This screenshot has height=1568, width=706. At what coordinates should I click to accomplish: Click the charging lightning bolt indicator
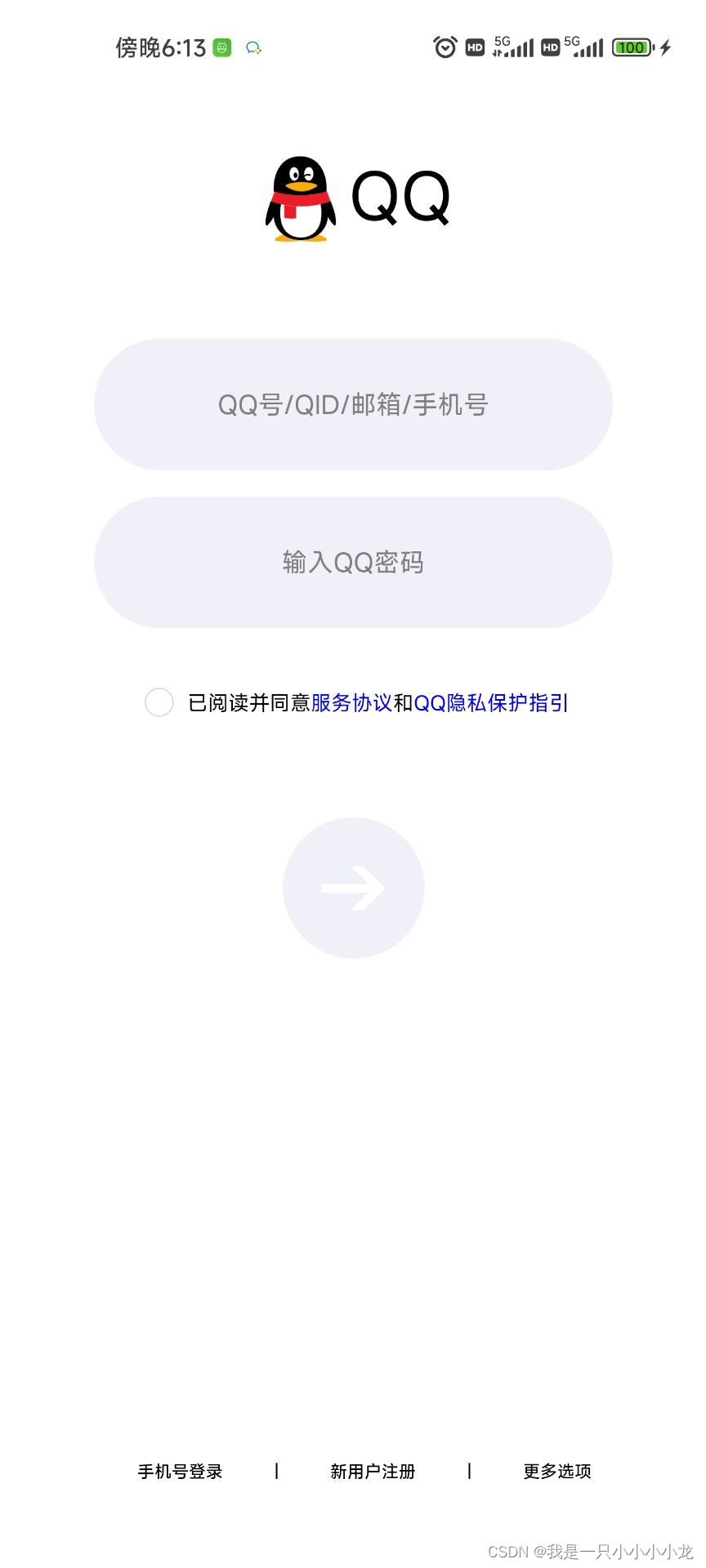667,47
